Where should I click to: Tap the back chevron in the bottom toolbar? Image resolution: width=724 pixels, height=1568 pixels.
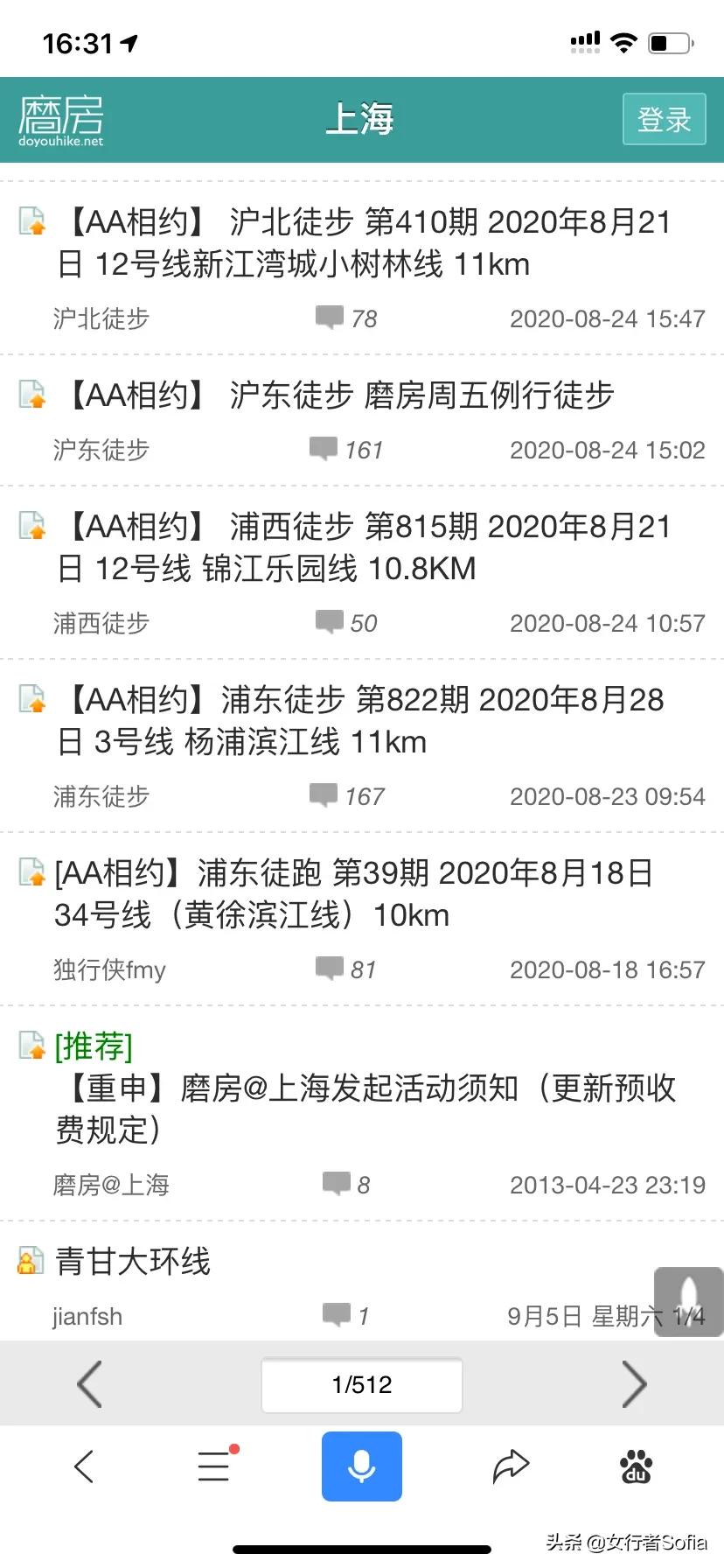click(83, 1466)
